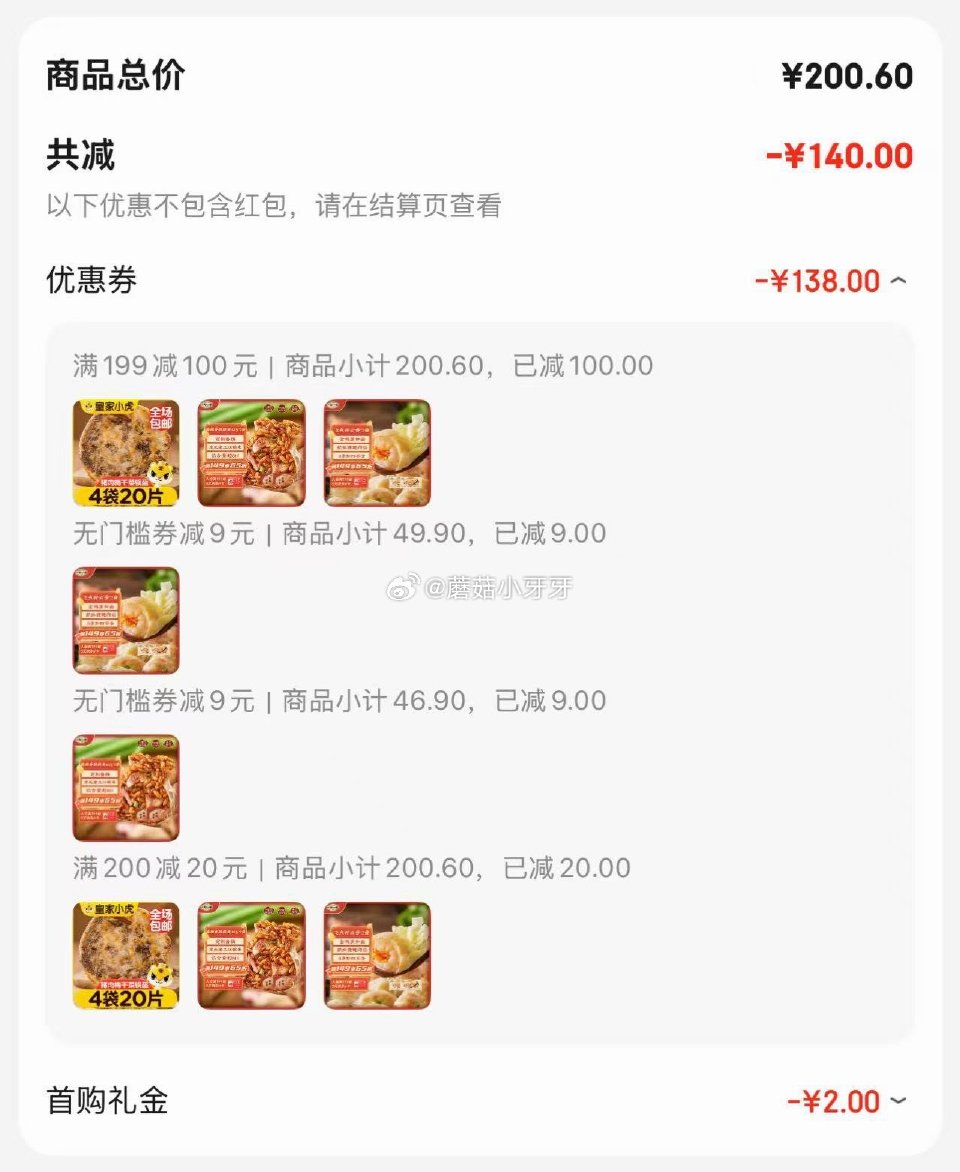Select the middle product image under 满200减20 coupon
The width and height of the screenshot is (960, 1172).
pyautogui.click(x=250, y=955)
